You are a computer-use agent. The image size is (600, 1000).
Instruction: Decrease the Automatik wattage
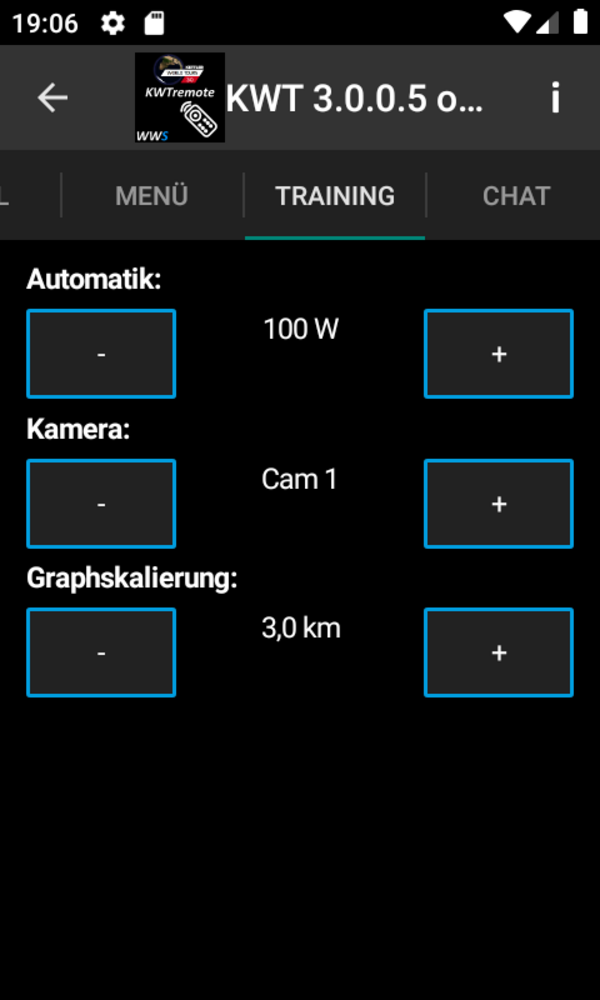101,354
